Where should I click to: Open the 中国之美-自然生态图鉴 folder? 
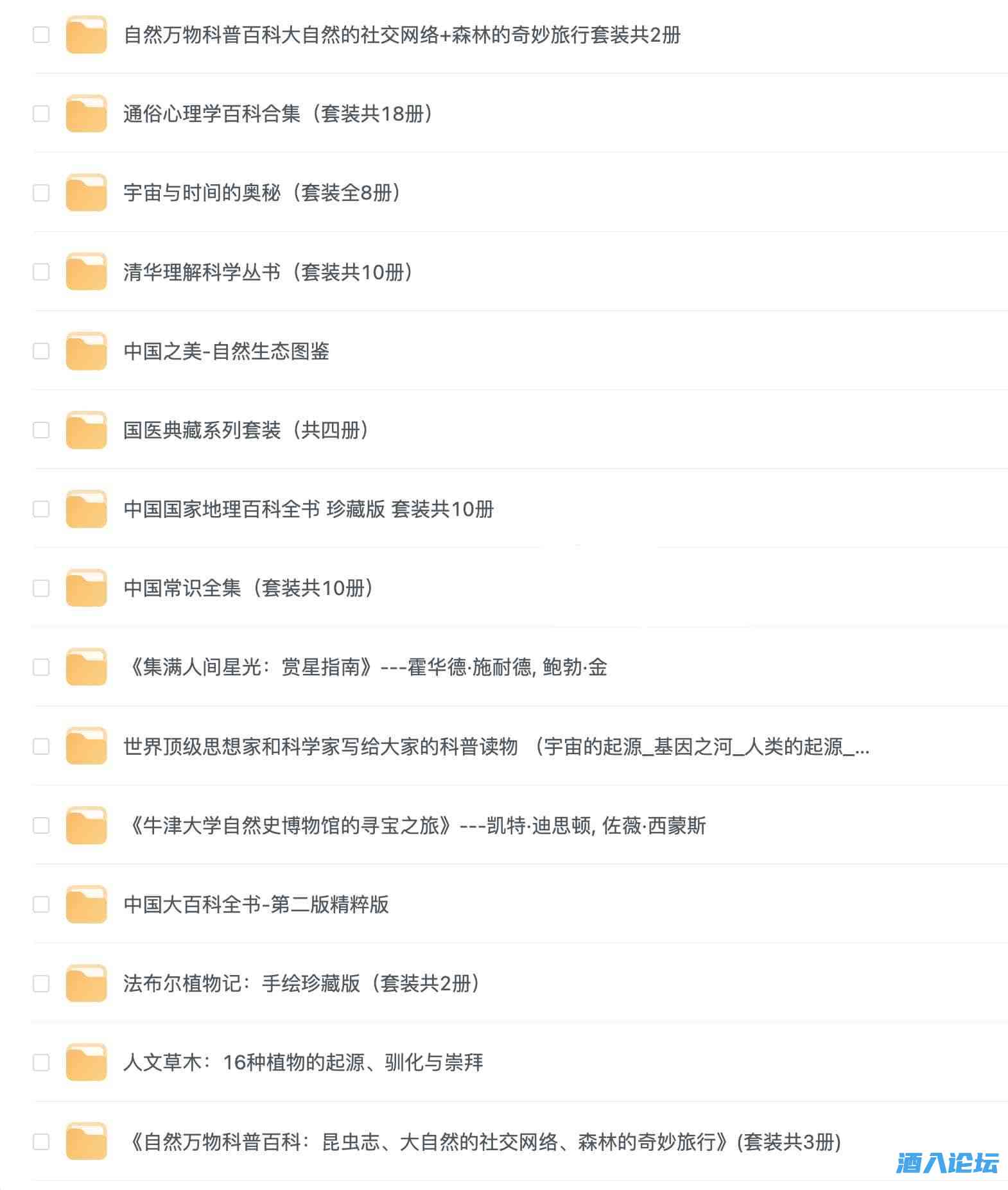pos(226,351)
